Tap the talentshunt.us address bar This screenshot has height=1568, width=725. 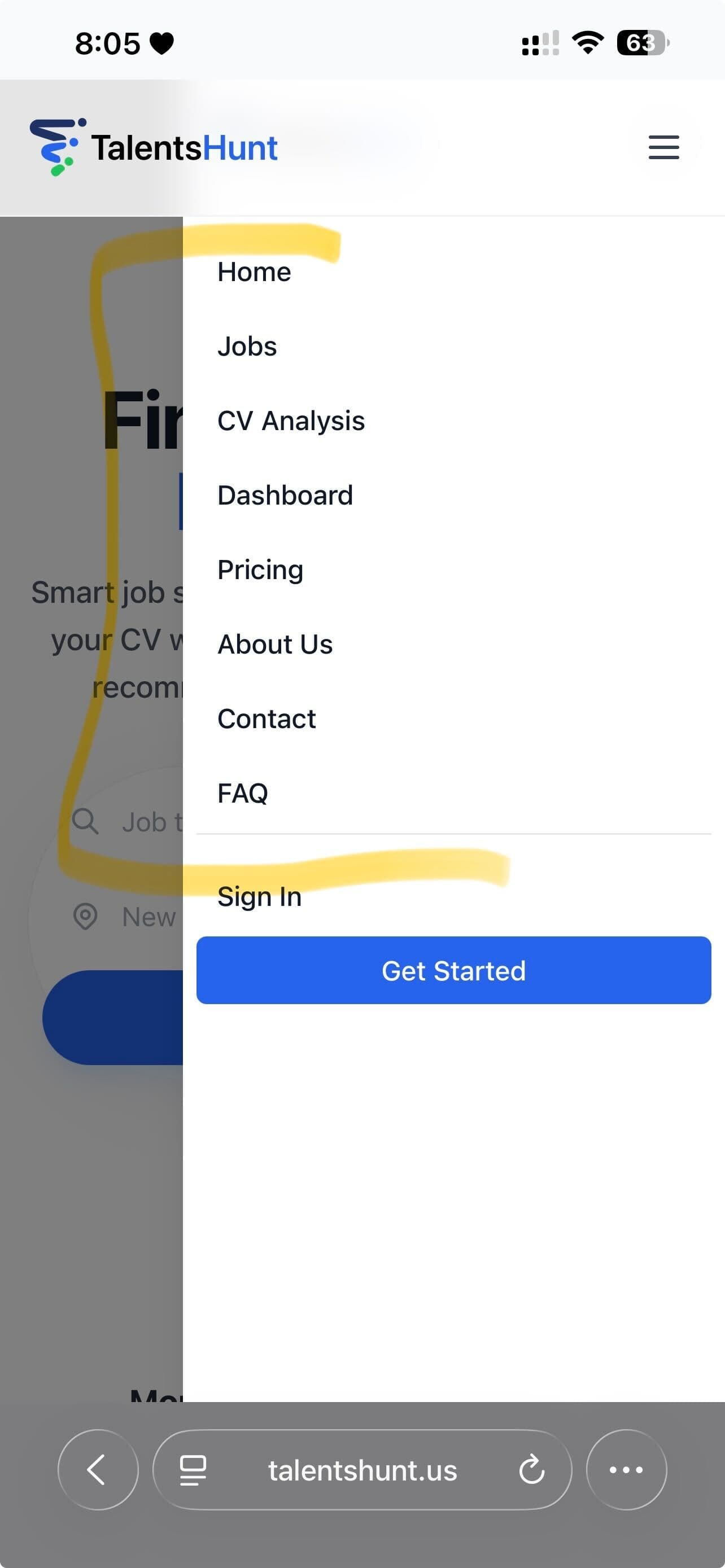(x=362, y=1470)
